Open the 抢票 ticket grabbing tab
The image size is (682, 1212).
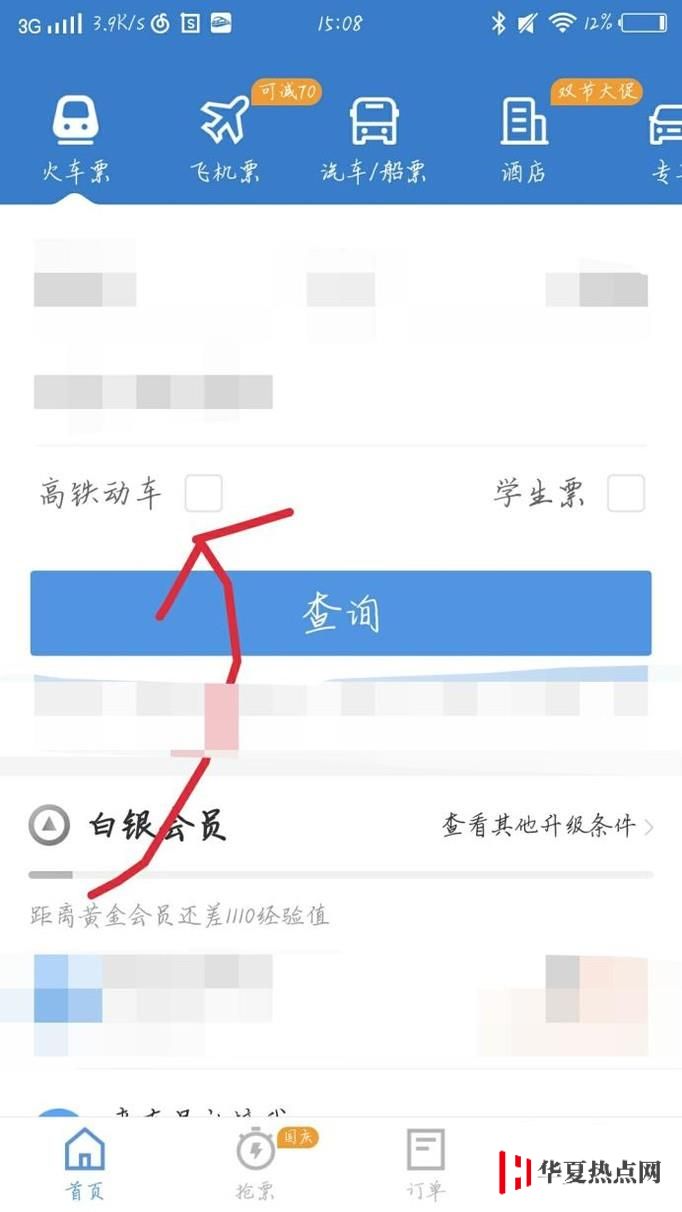point(256,1163)
